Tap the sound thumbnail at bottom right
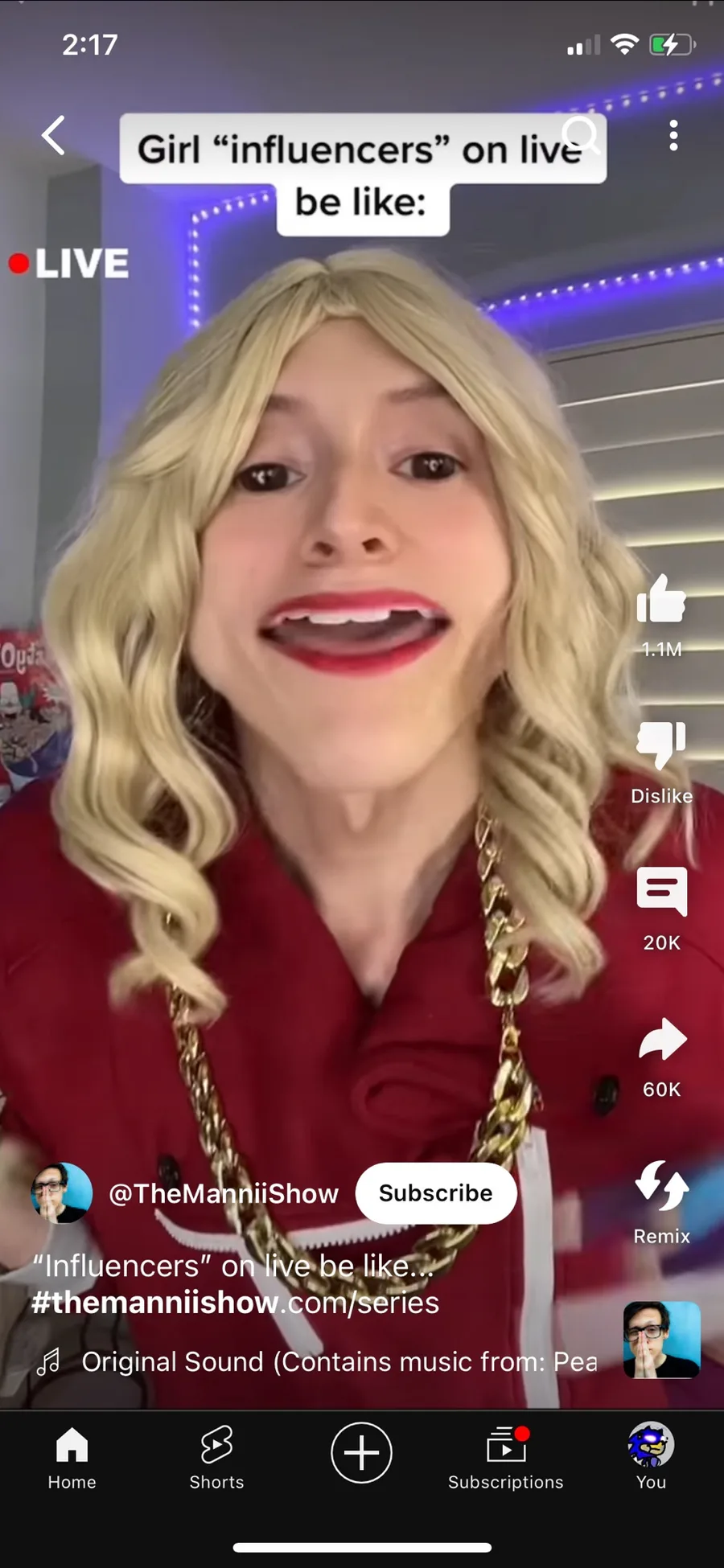The image size is (724, 1568). coord(662,1340)
